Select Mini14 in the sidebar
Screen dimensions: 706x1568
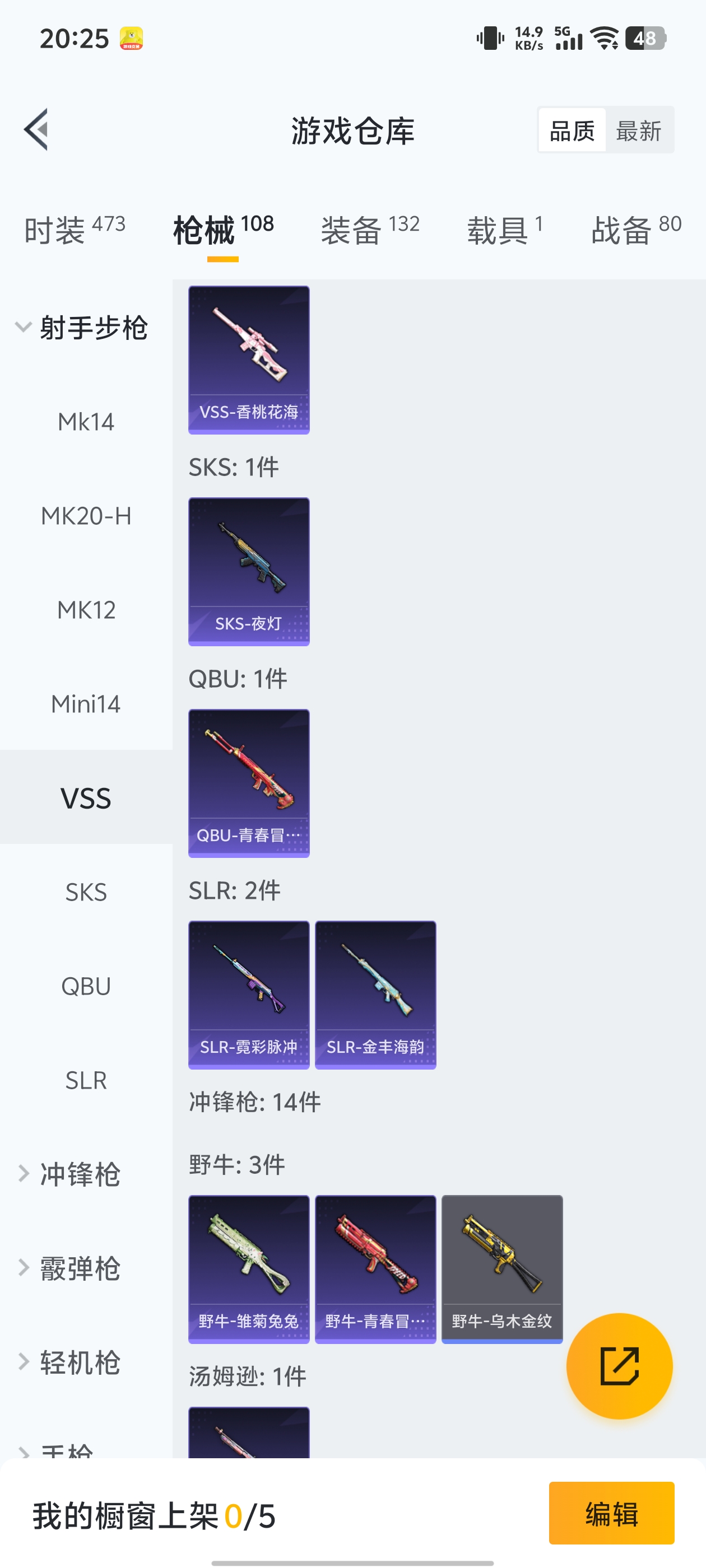(x=86, y=704)
